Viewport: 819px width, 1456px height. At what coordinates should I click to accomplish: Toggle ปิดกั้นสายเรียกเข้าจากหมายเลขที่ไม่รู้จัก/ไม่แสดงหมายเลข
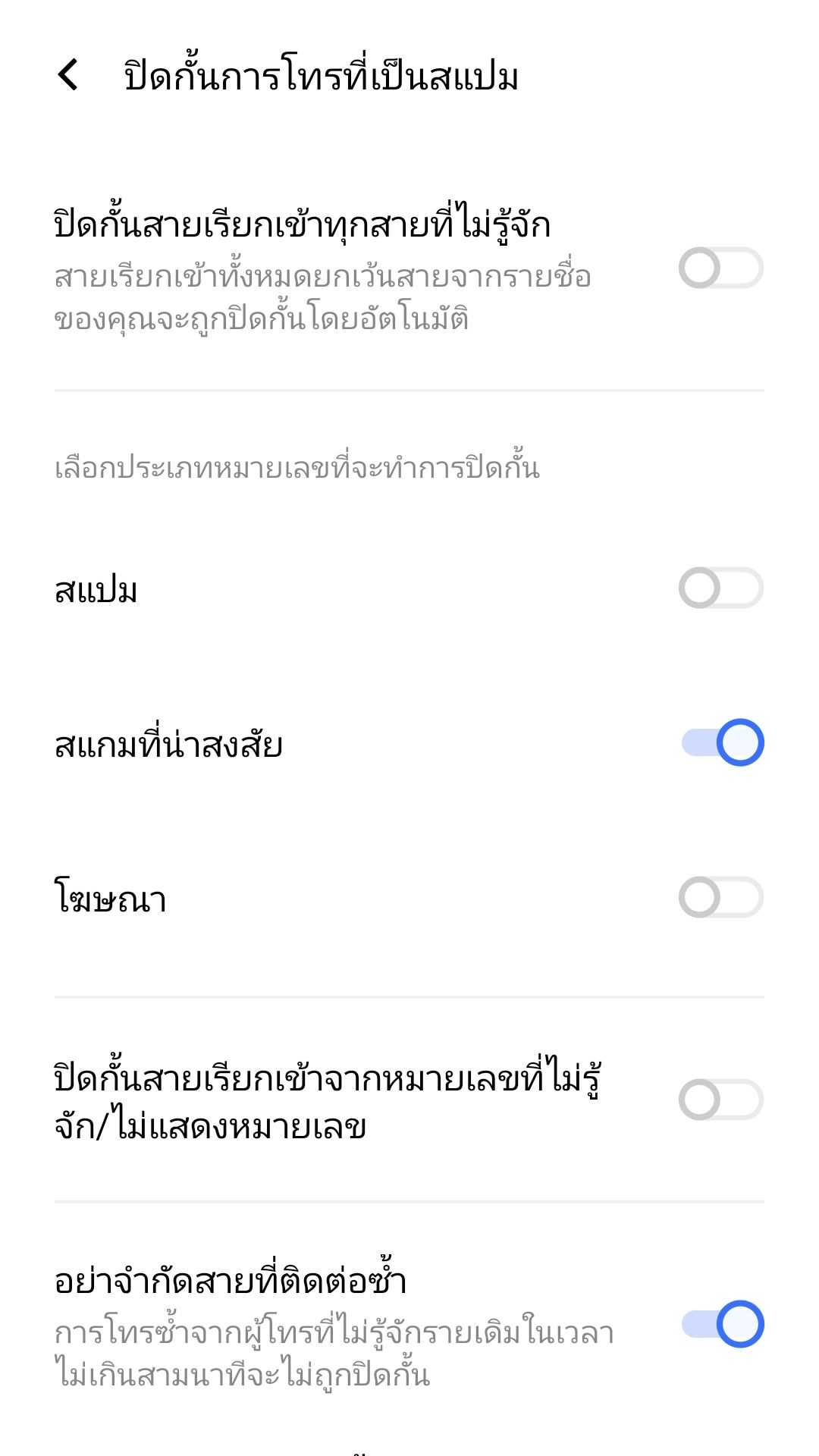click(x=720, y=1100)
